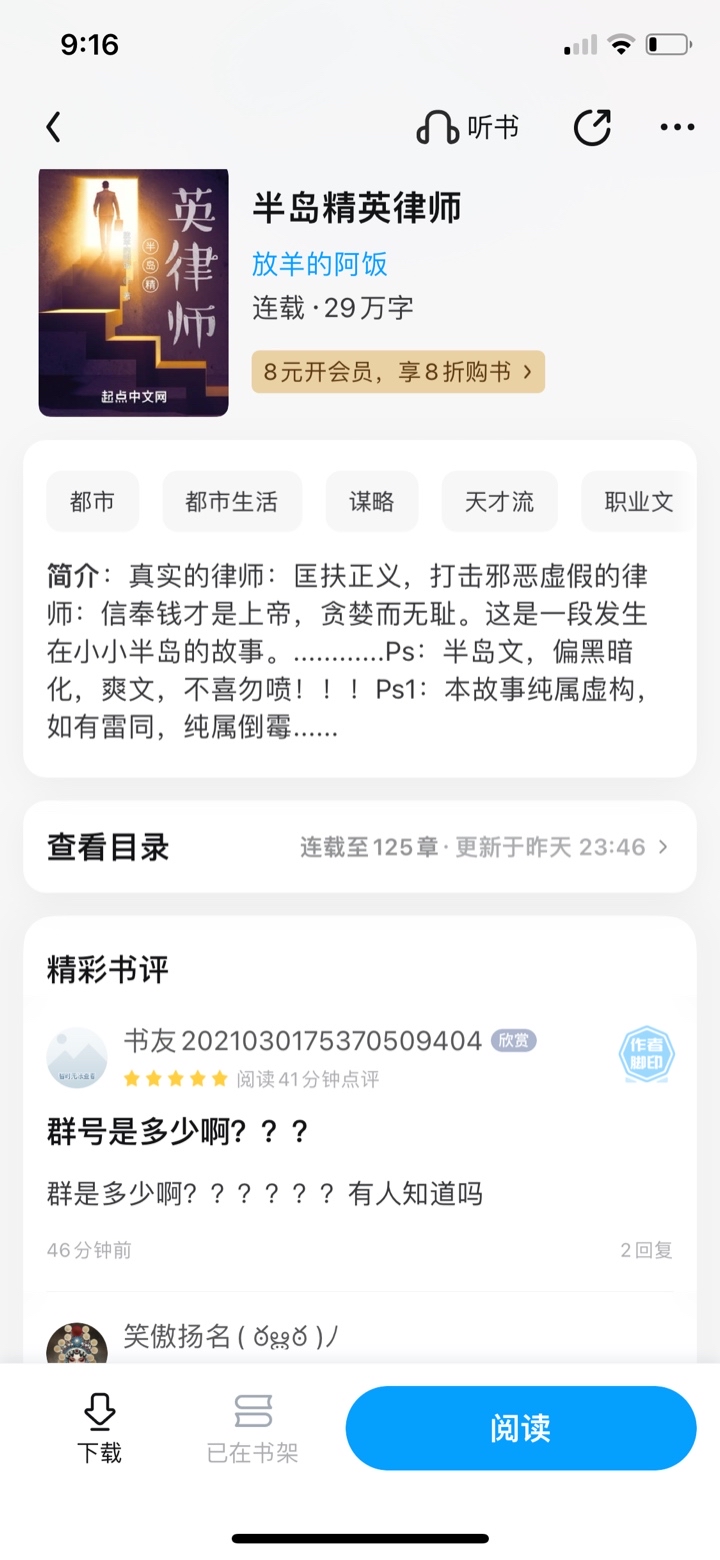Share this book
This screenshot has height=1560, width=720.
coord(592,128)
